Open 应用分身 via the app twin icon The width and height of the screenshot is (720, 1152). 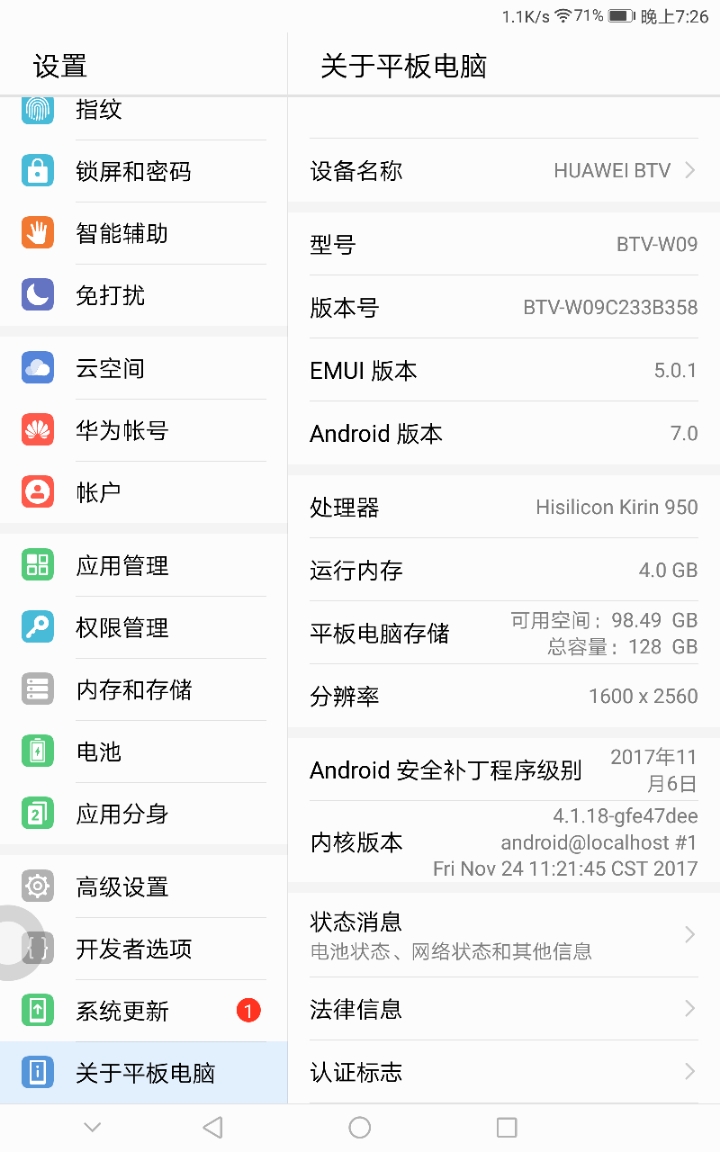point(37,813)
